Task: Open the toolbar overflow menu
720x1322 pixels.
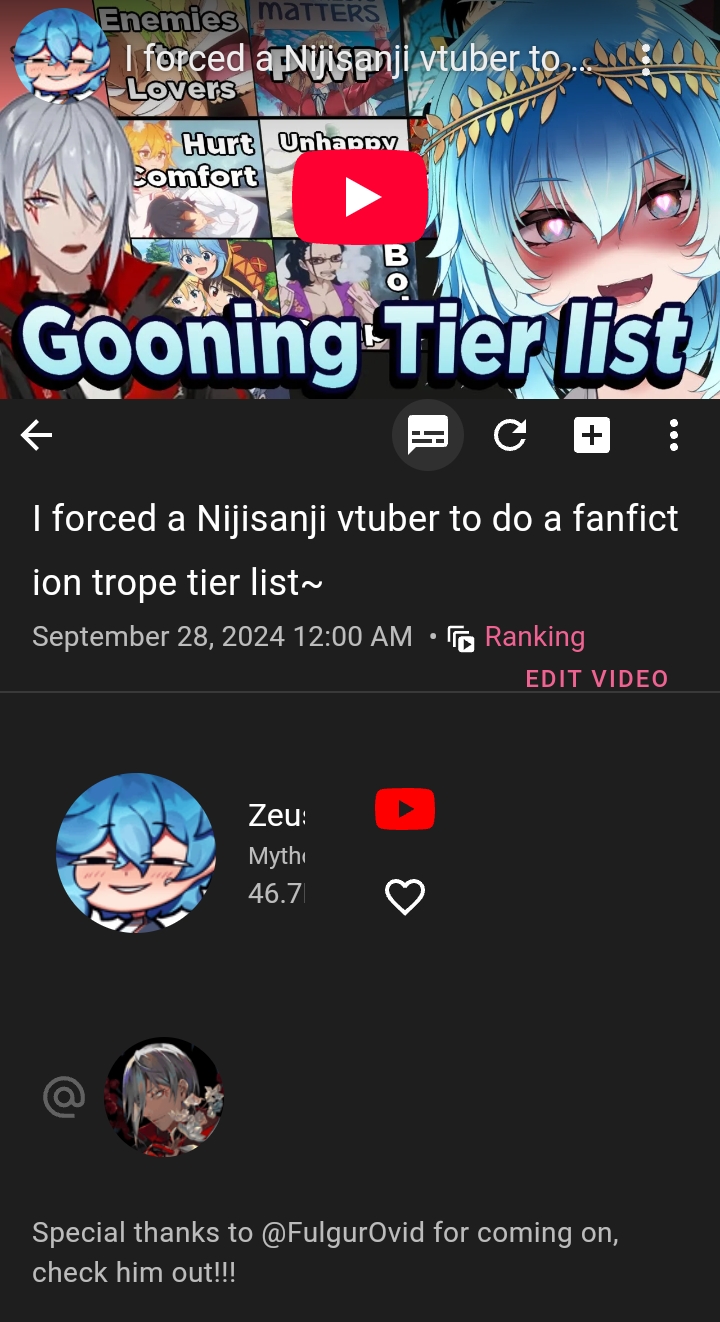Action: point(674,435)
